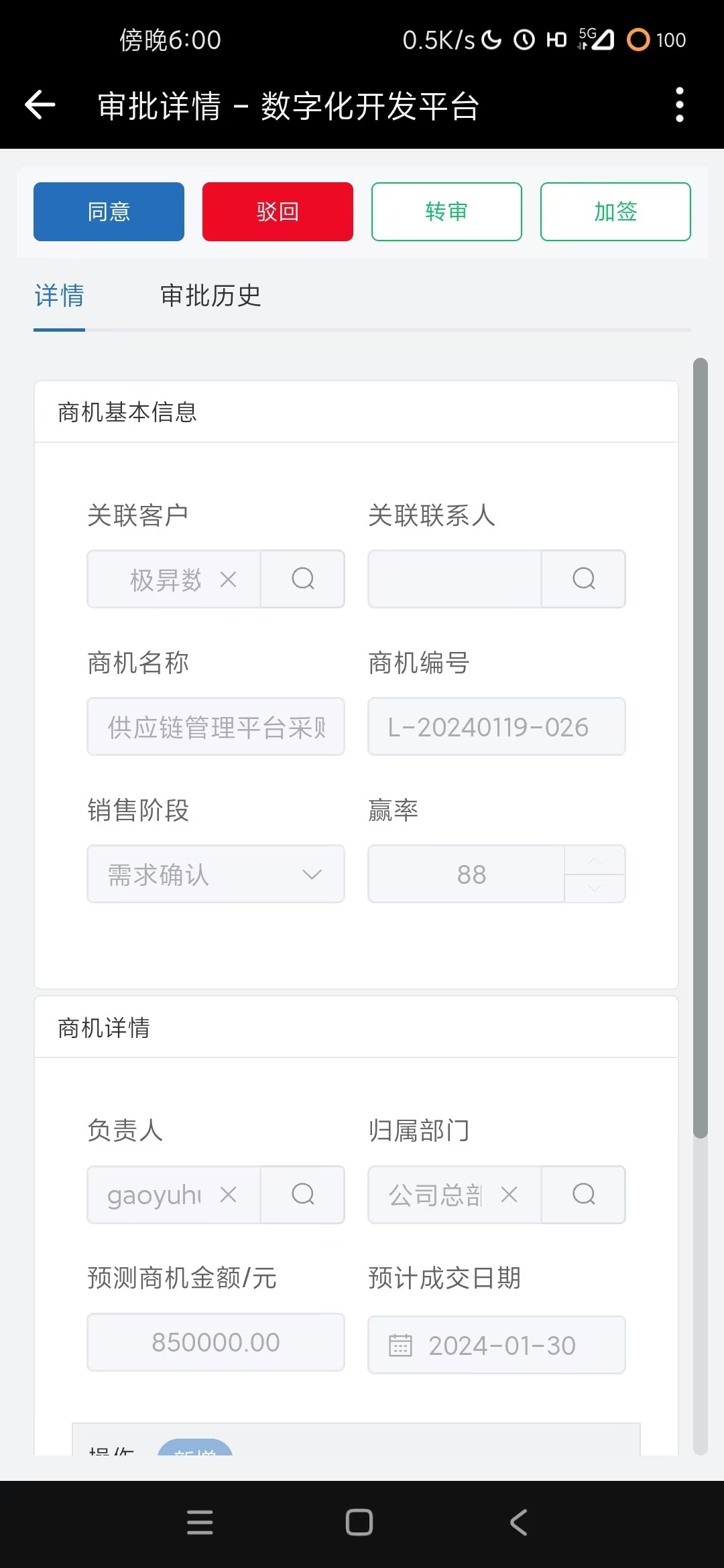Image resolution: width=724 pixels, height=1568 pixels.
Task: Tap the 预测商机金额 input field
Action: click(216, 1342)
